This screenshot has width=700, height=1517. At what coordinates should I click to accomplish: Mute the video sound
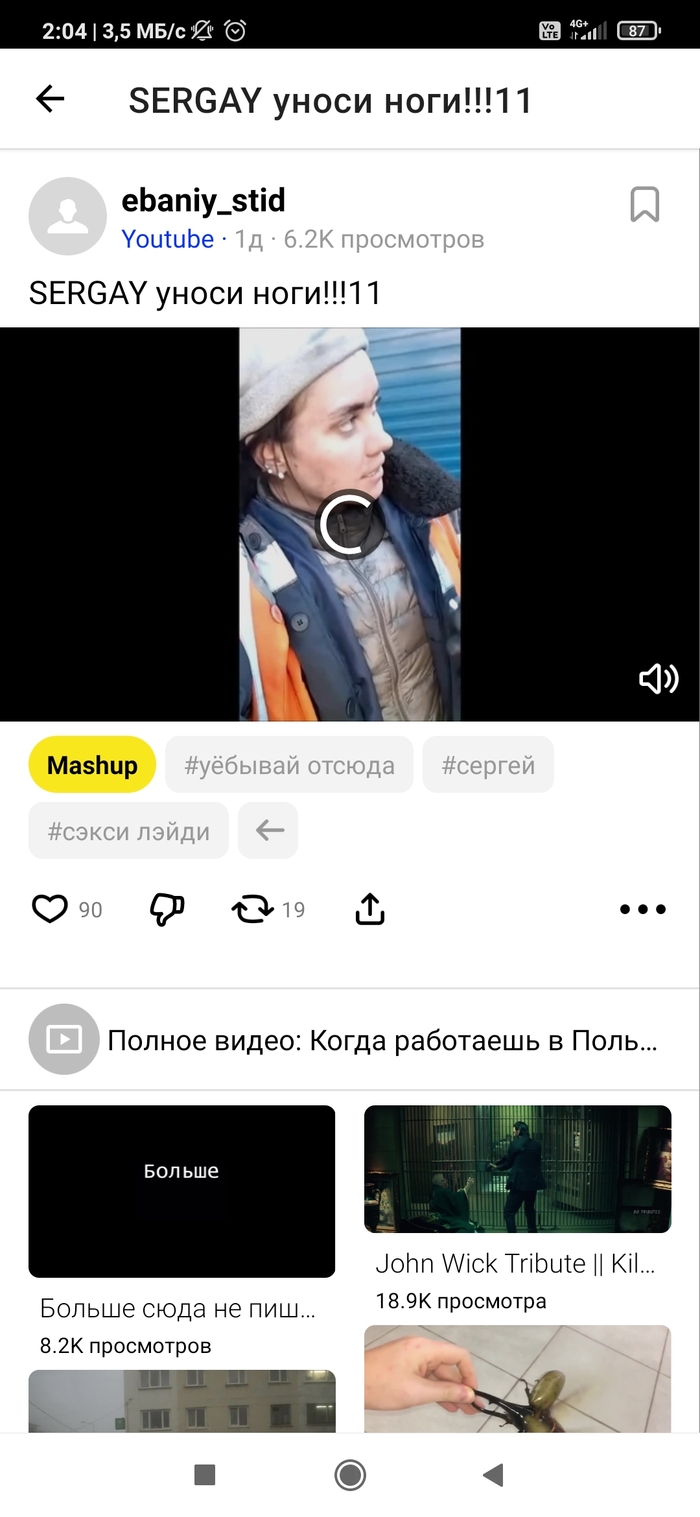(658, 679)
